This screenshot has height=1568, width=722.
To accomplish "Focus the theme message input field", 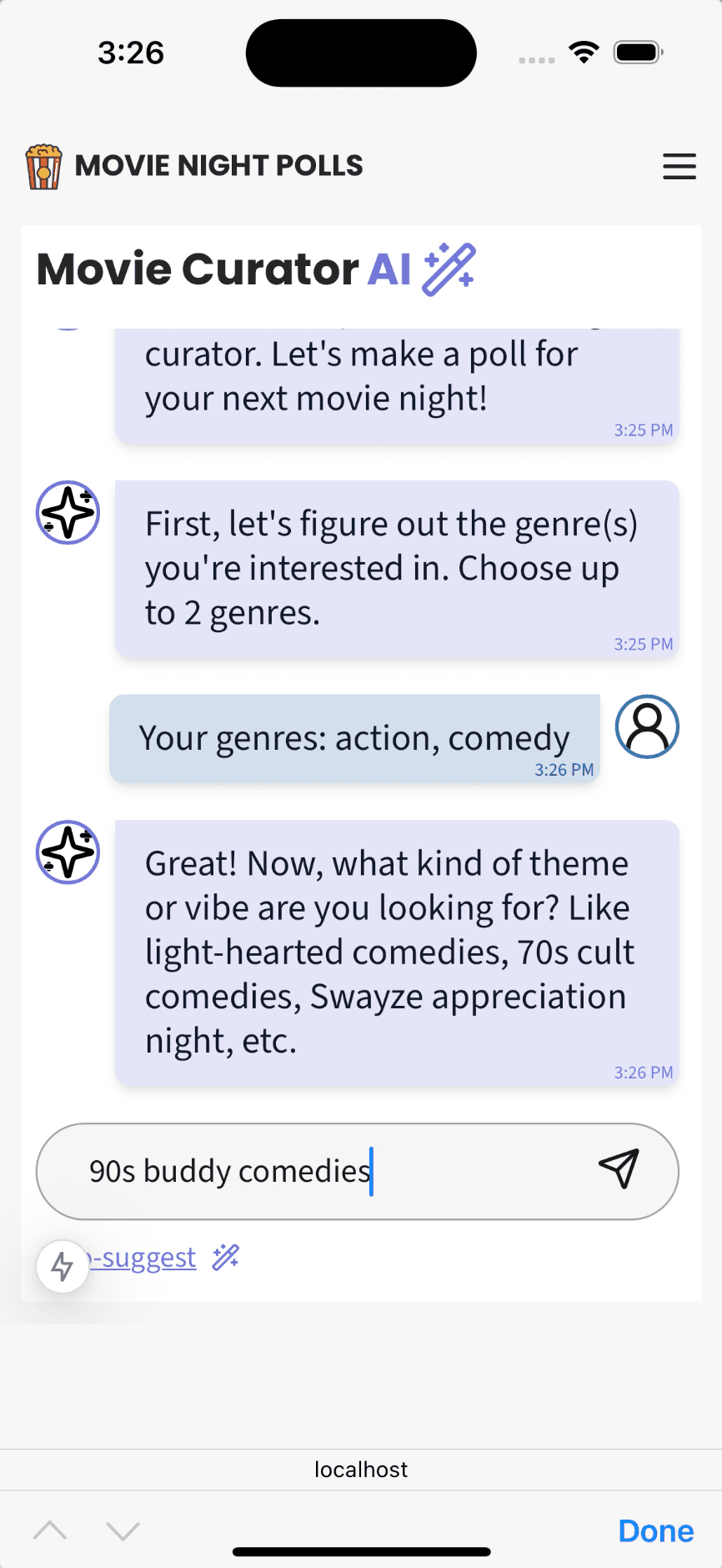I will 333,1171.
